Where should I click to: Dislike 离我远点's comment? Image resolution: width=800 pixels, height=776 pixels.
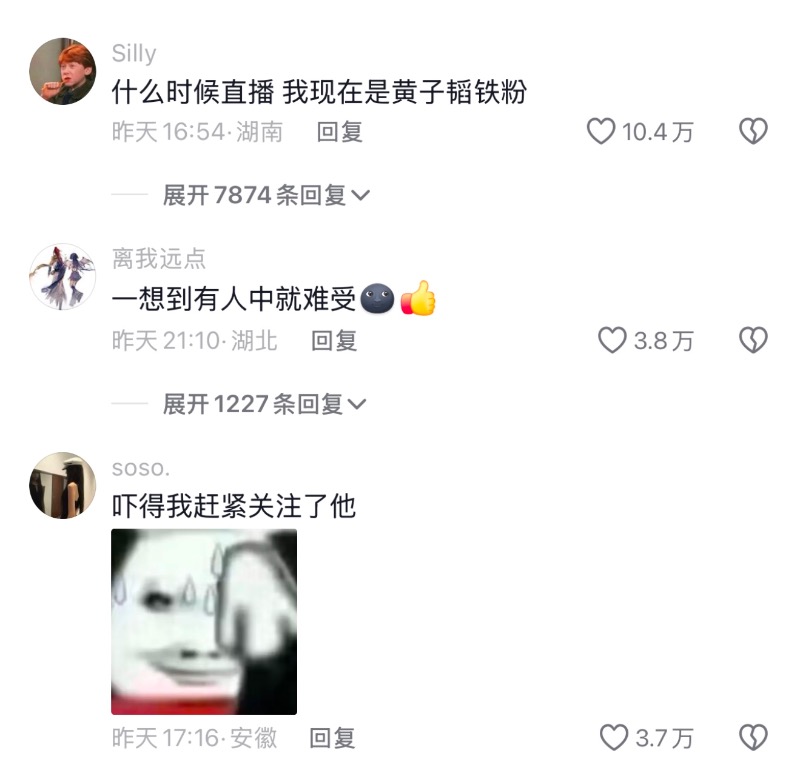pos(752,341)
